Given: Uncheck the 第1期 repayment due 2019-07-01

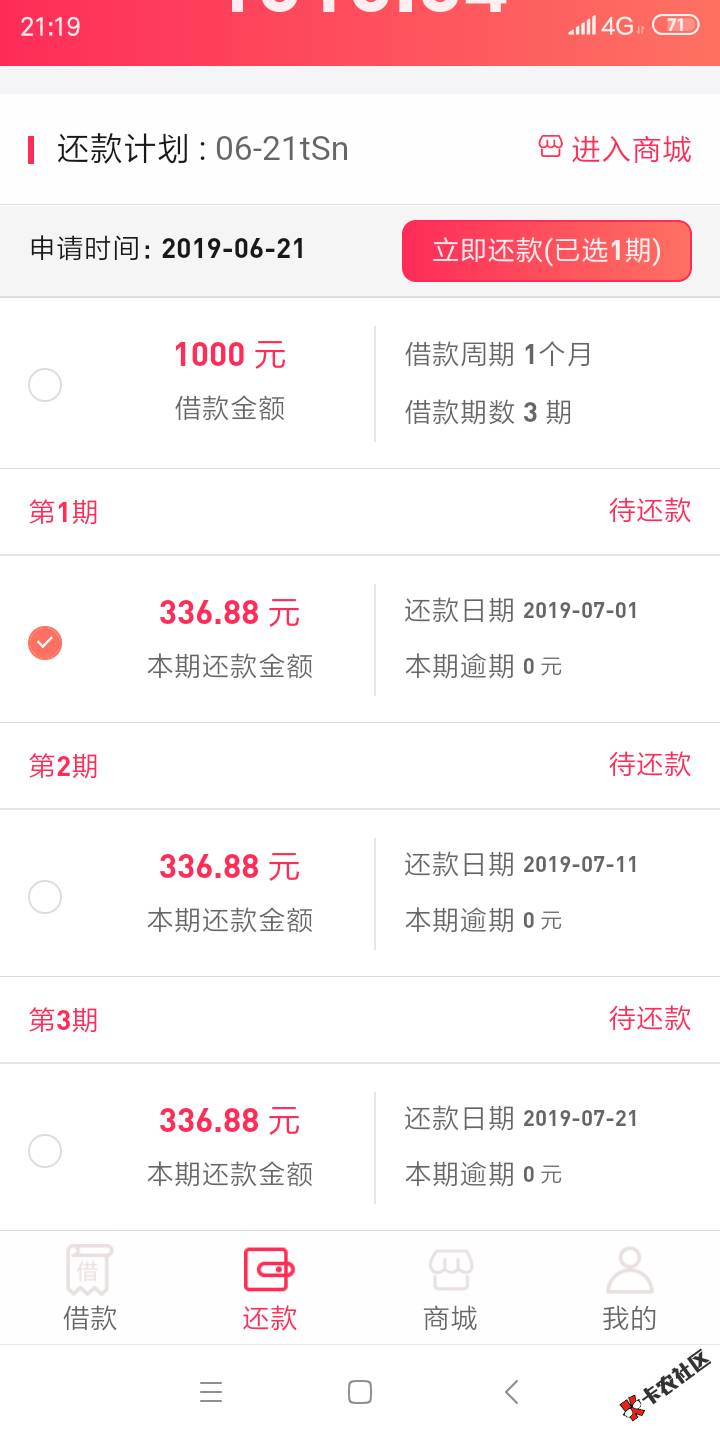Looking at the screenshot, I should tap(45, 643).
